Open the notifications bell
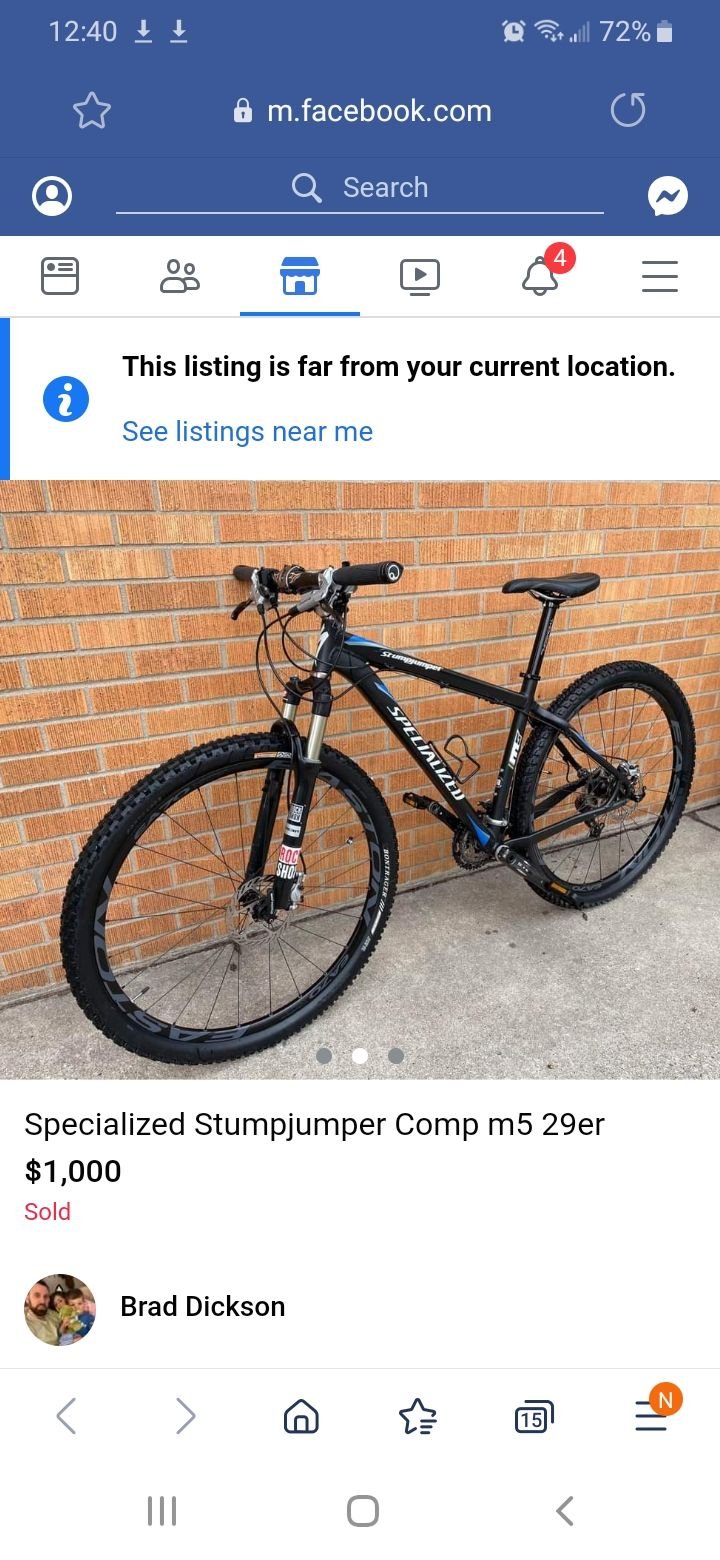The image size is (720, 1560). point(541,276)
